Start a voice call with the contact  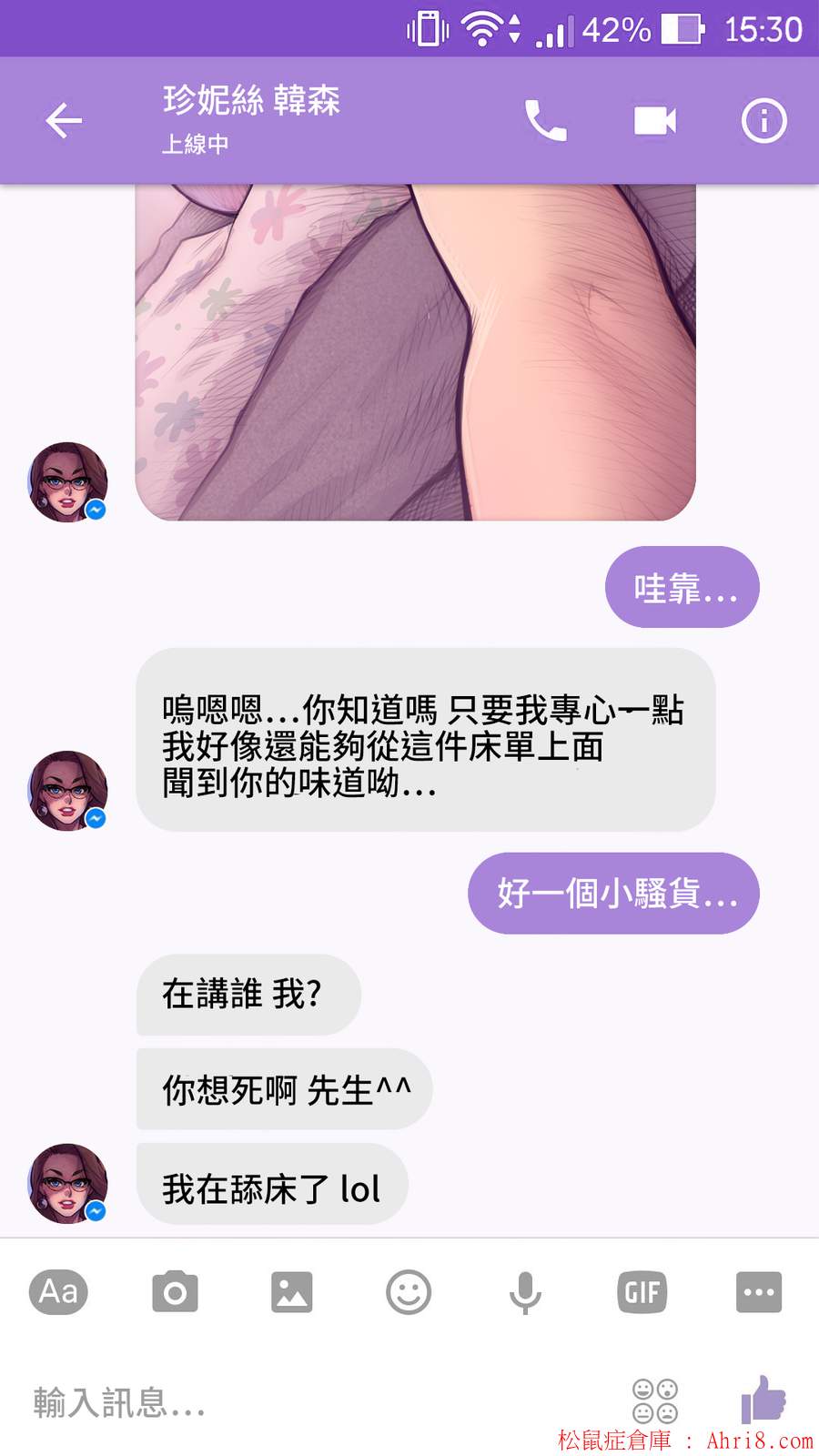pyautogui.click(x=545, y=121)
